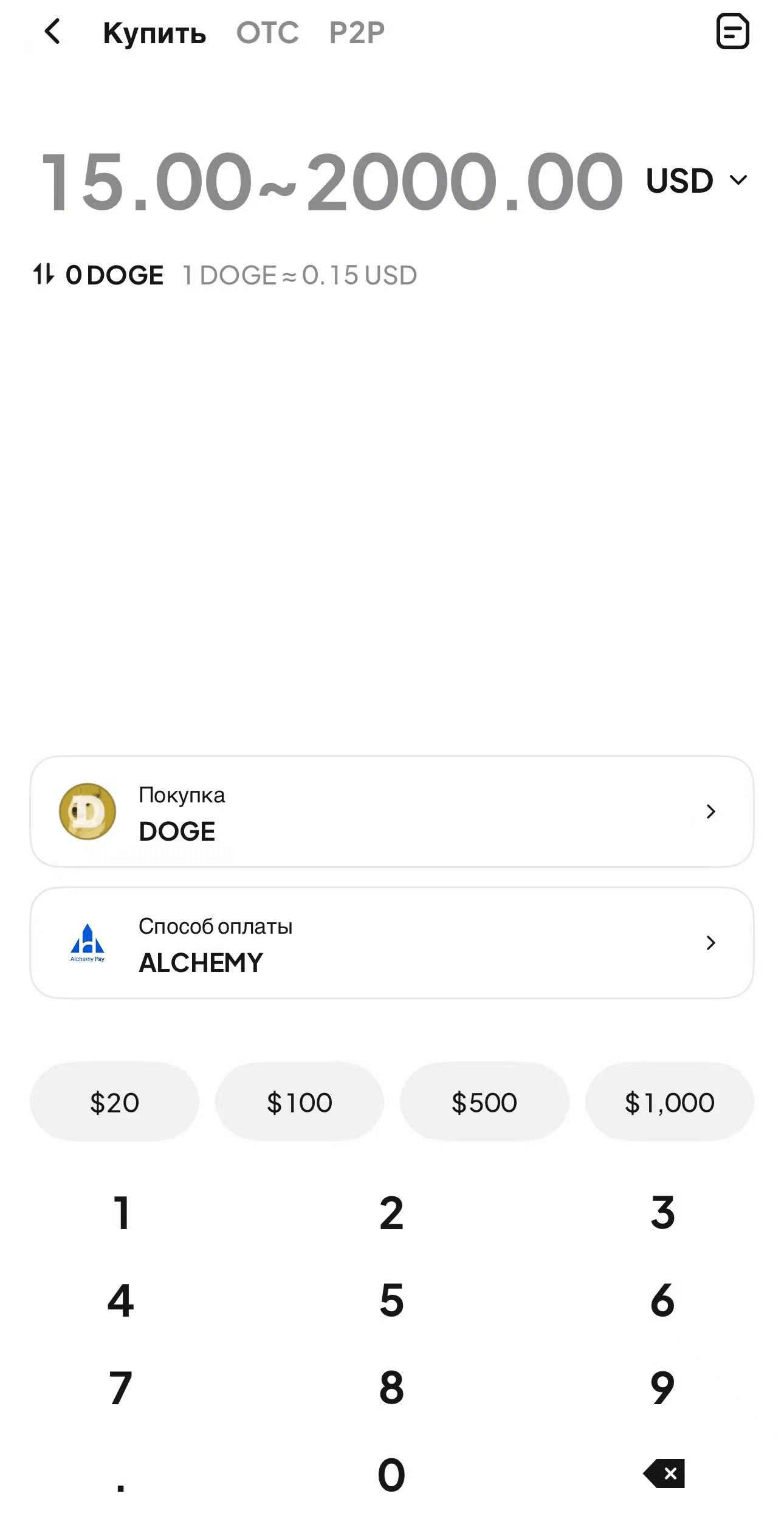This screenshot has width=784, height=1530.
Task: Choose the $500 quick amount
Action: (x=484, y=1102)
